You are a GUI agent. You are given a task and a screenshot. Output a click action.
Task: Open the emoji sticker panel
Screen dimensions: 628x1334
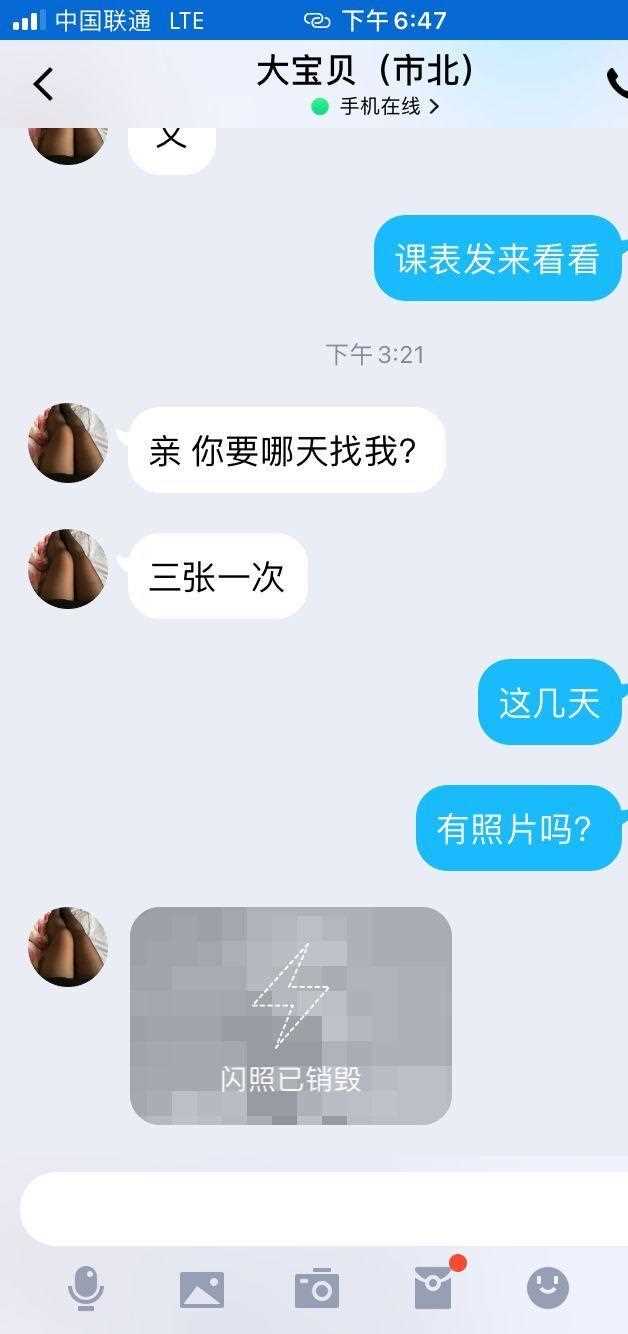coord(548,1288)
